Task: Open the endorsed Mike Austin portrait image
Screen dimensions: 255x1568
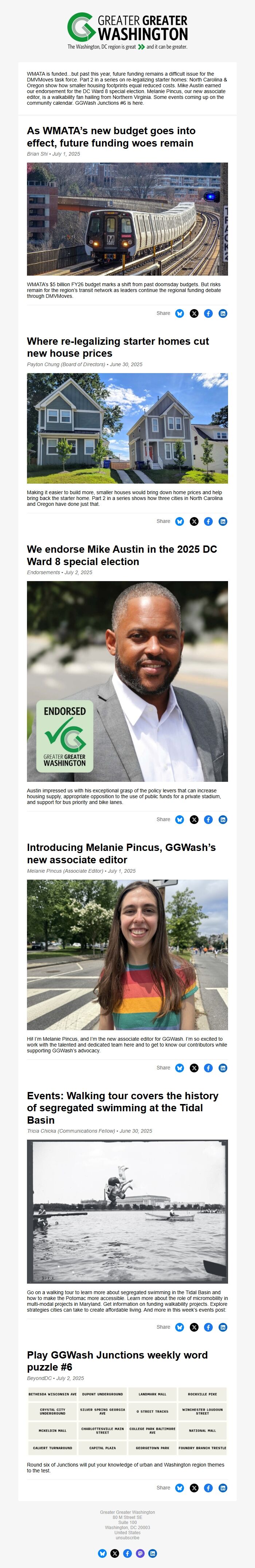Action: pyautogui.click(x=127, y=681)
